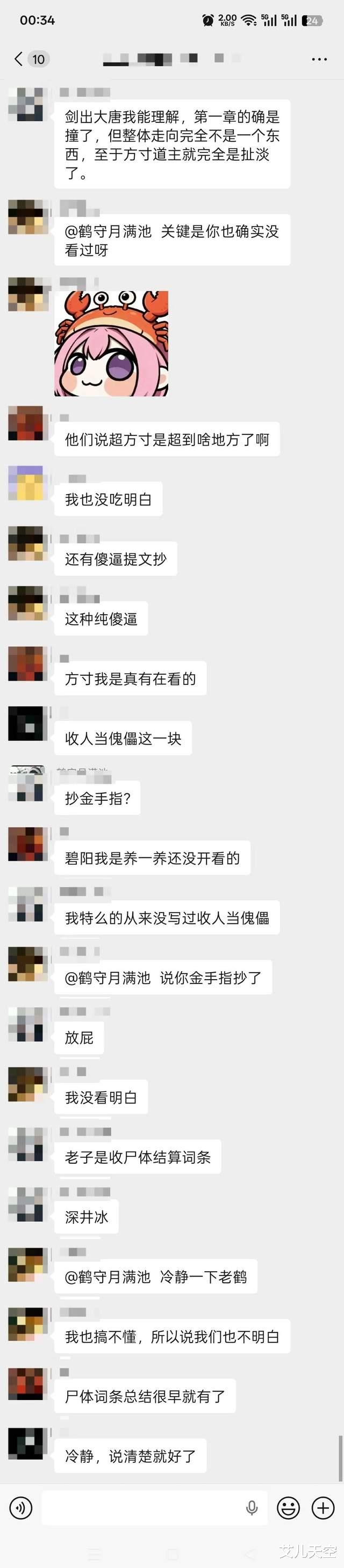Image resolution: width=344 pixels, height=1568 pixels.
Task: Go back to the chat list
Action: 18,59
